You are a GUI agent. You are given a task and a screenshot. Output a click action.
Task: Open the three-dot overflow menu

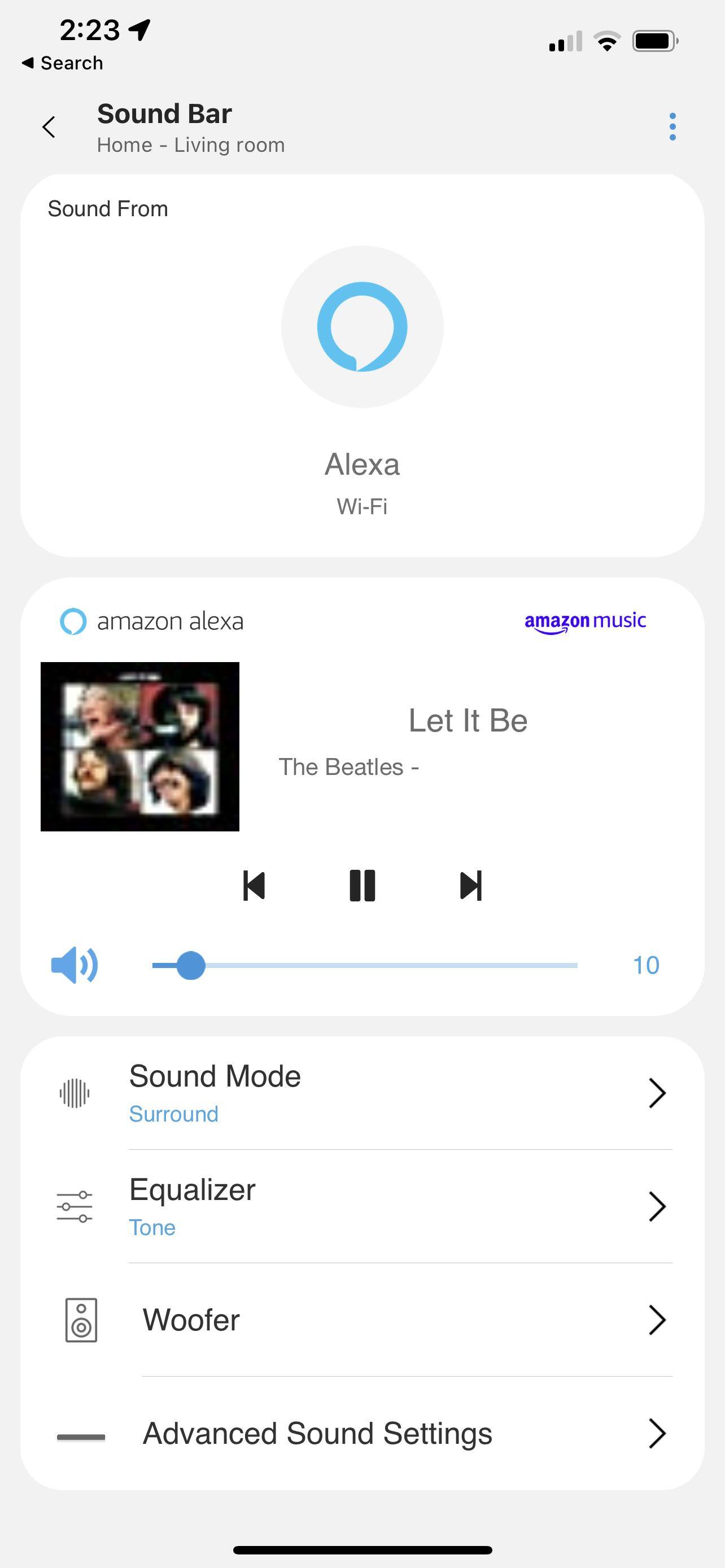click(x=672, y=126)
